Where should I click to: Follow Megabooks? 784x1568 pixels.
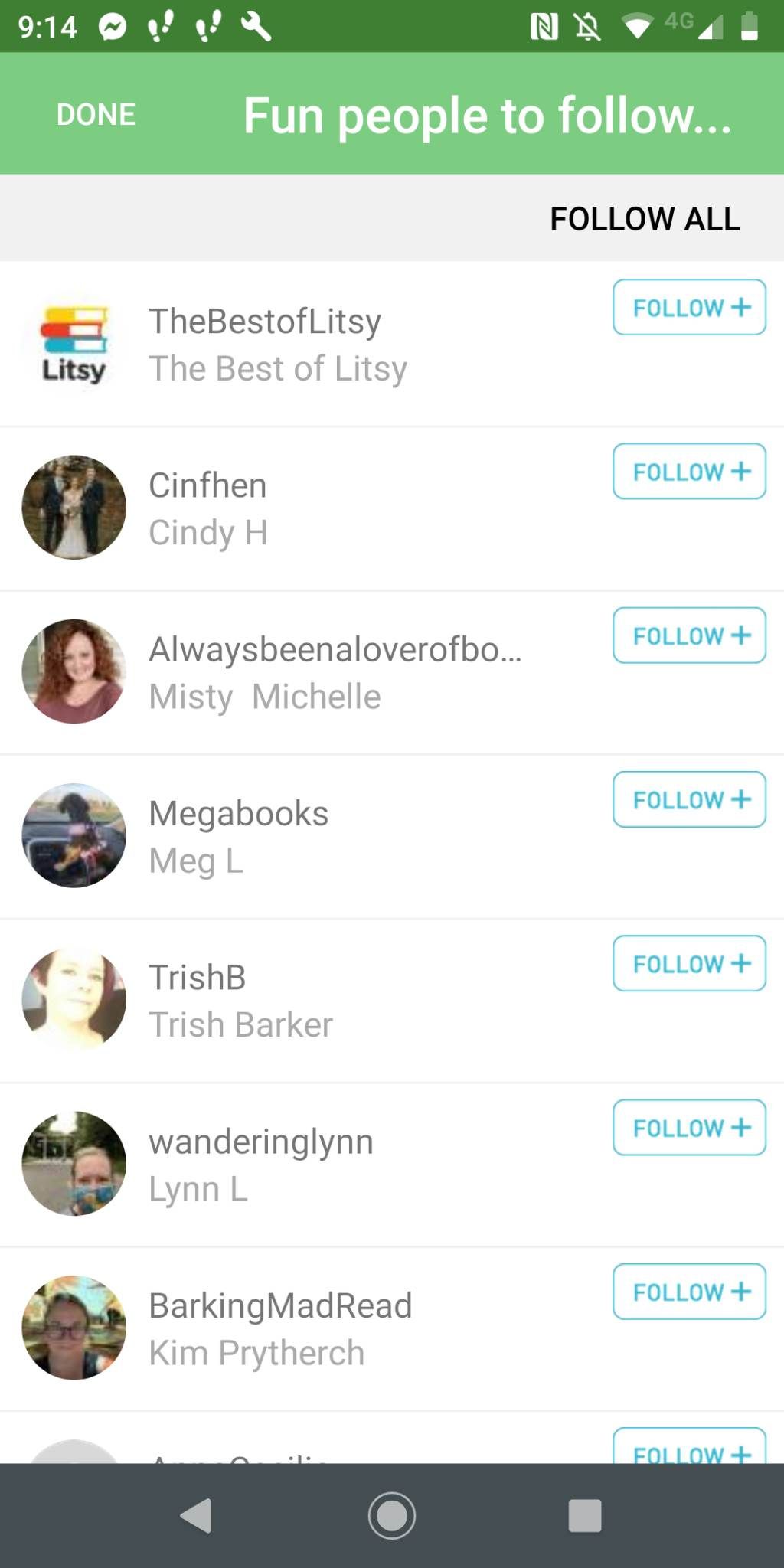689,799
